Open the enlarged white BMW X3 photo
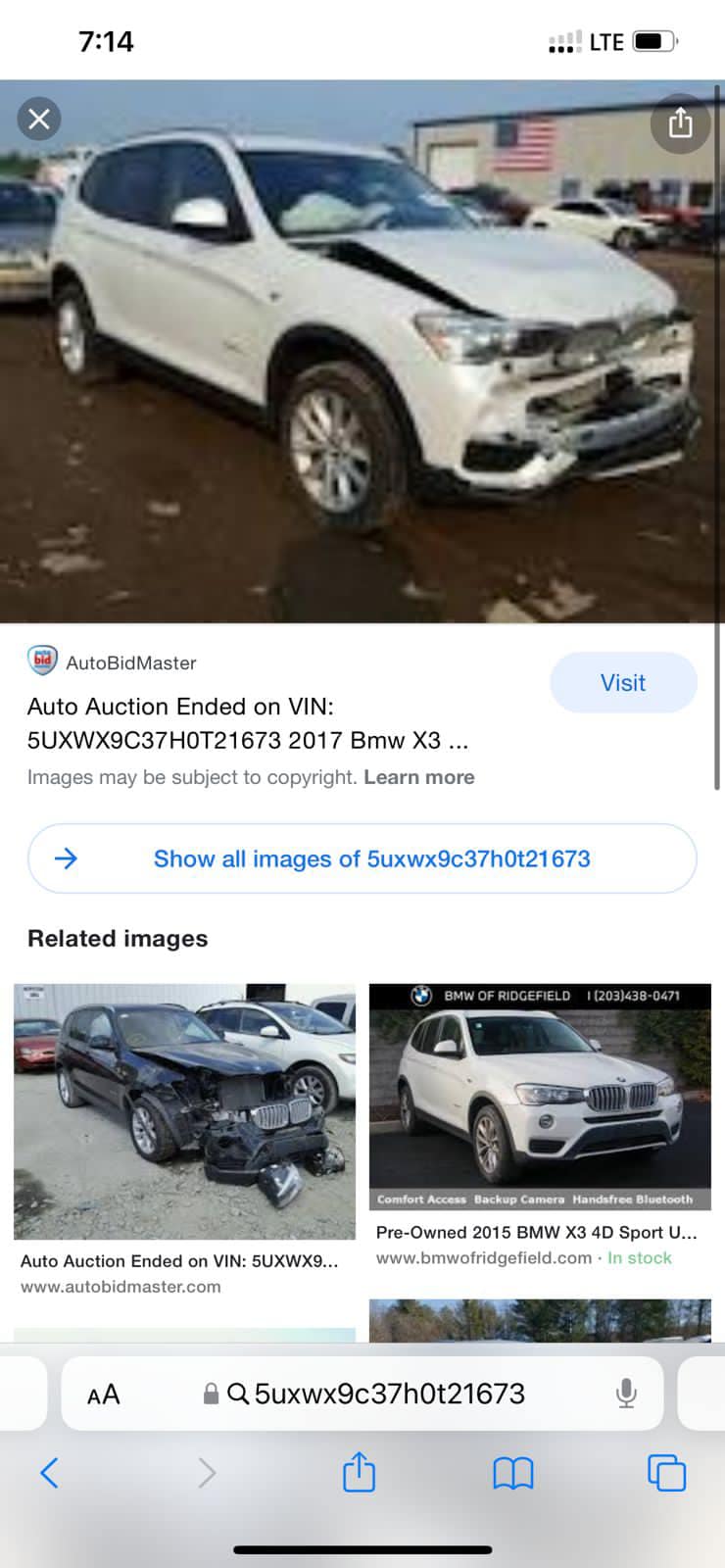Viewport: 725px width, 1568px height. coord(362,353)
